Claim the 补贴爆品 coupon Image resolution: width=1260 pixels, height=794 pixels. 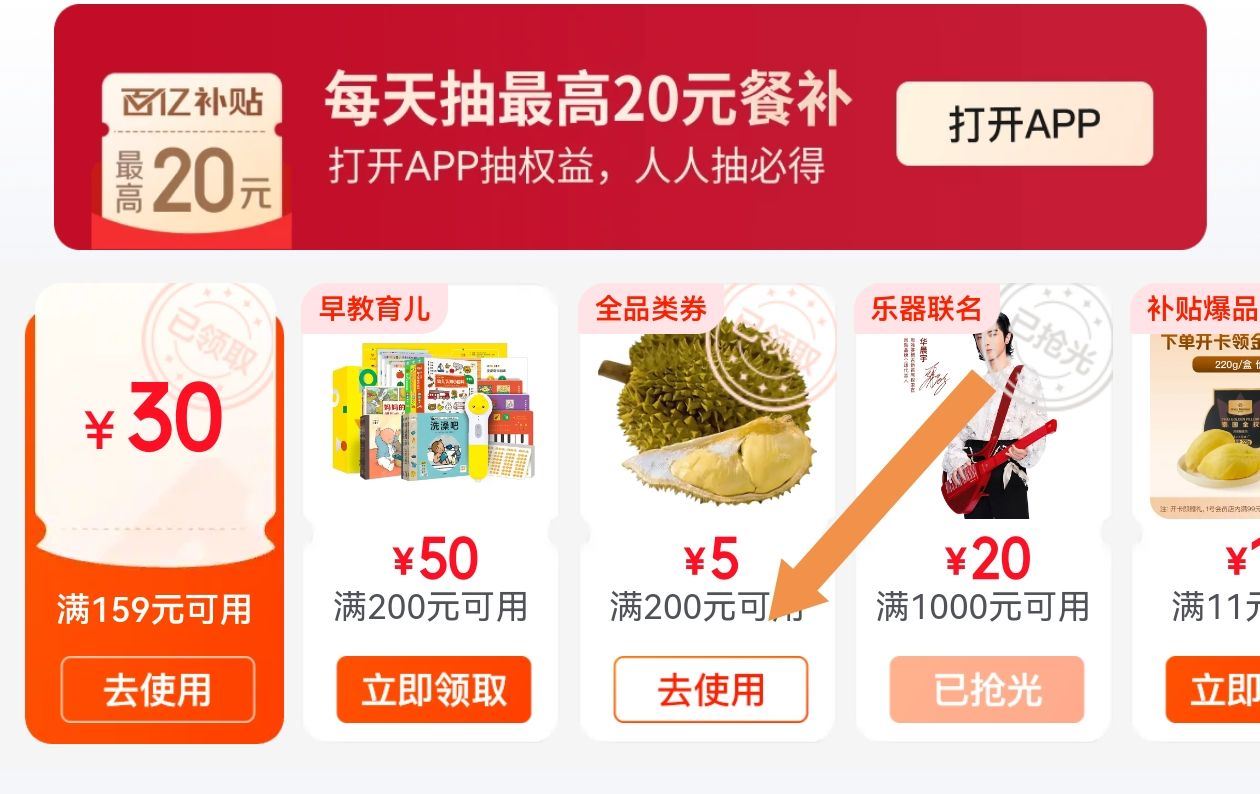[x=1213, y=689]
